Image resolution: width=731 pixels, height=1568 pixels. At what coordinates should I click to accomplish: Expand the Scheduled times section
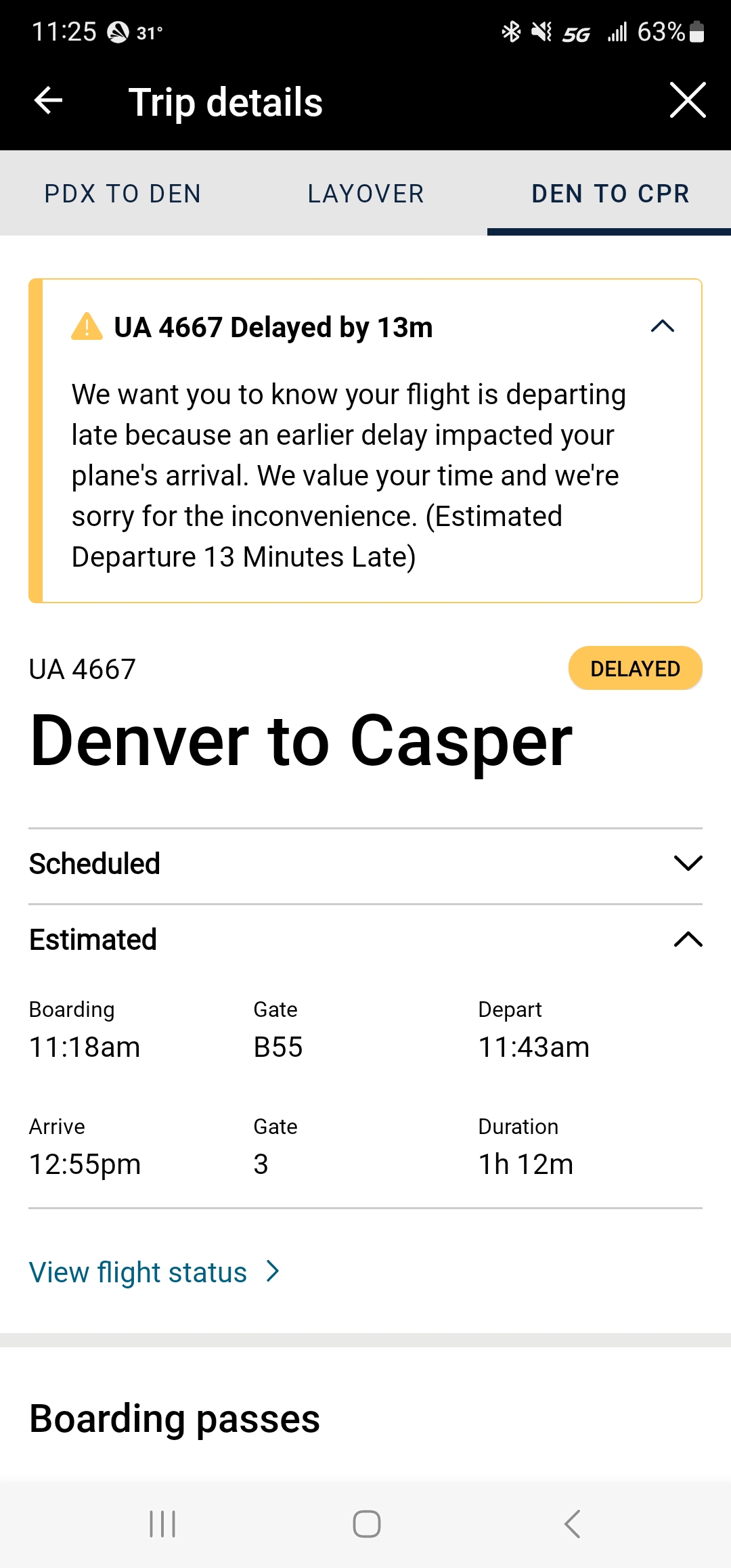(x=688, y=864)
